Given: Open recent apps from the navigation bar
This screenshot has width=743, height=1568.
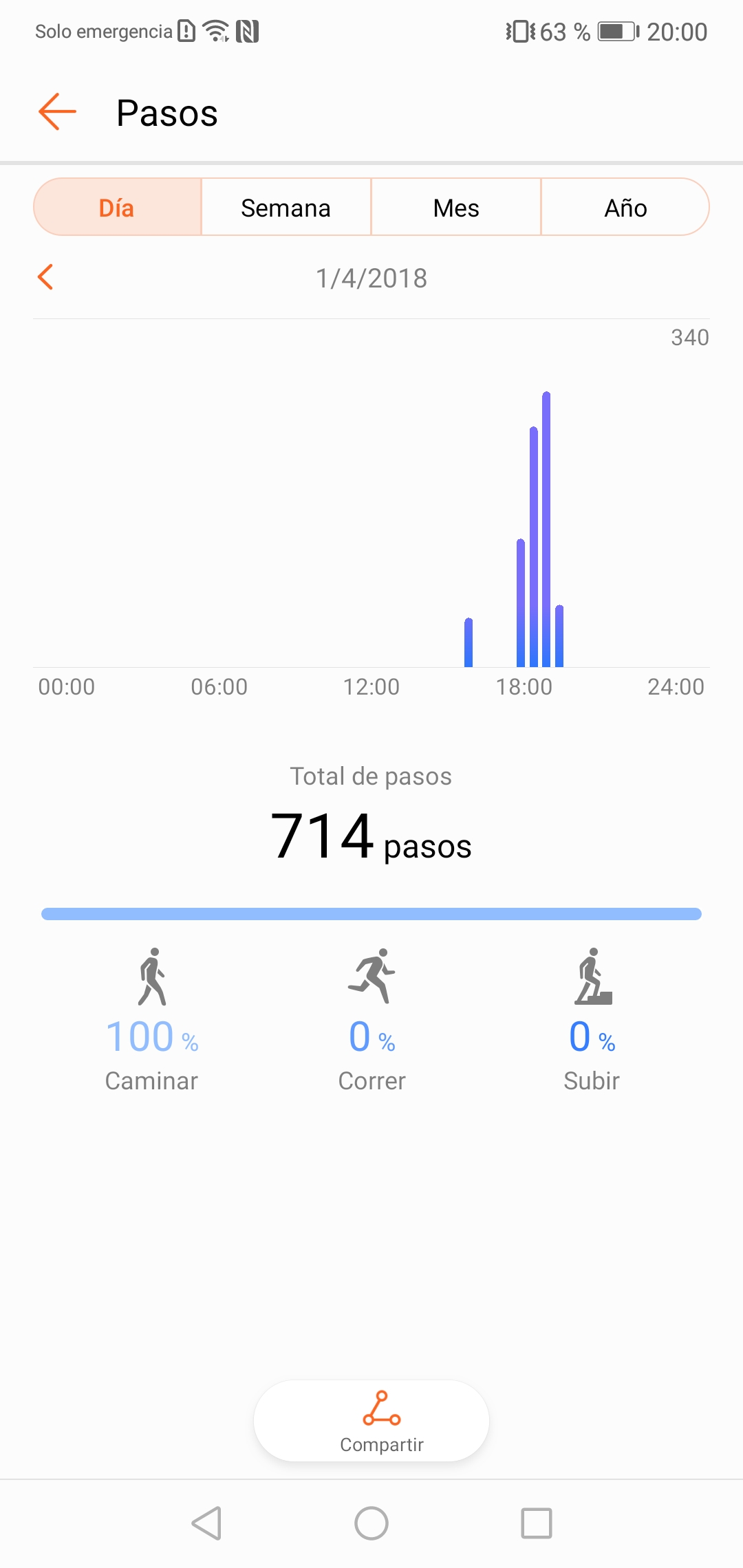Looking at the screenshot, I should pos(537,1523).
